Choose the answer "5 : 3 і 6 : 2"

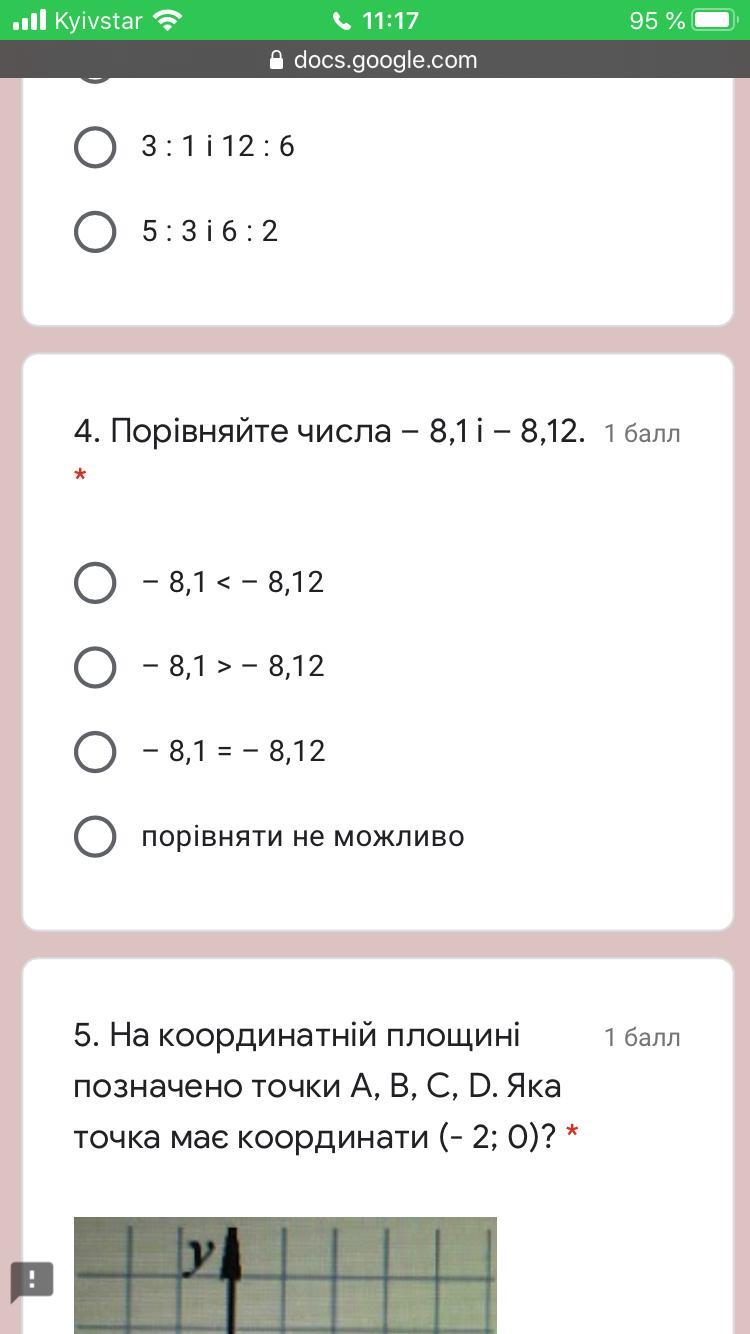tap(95, 232)
